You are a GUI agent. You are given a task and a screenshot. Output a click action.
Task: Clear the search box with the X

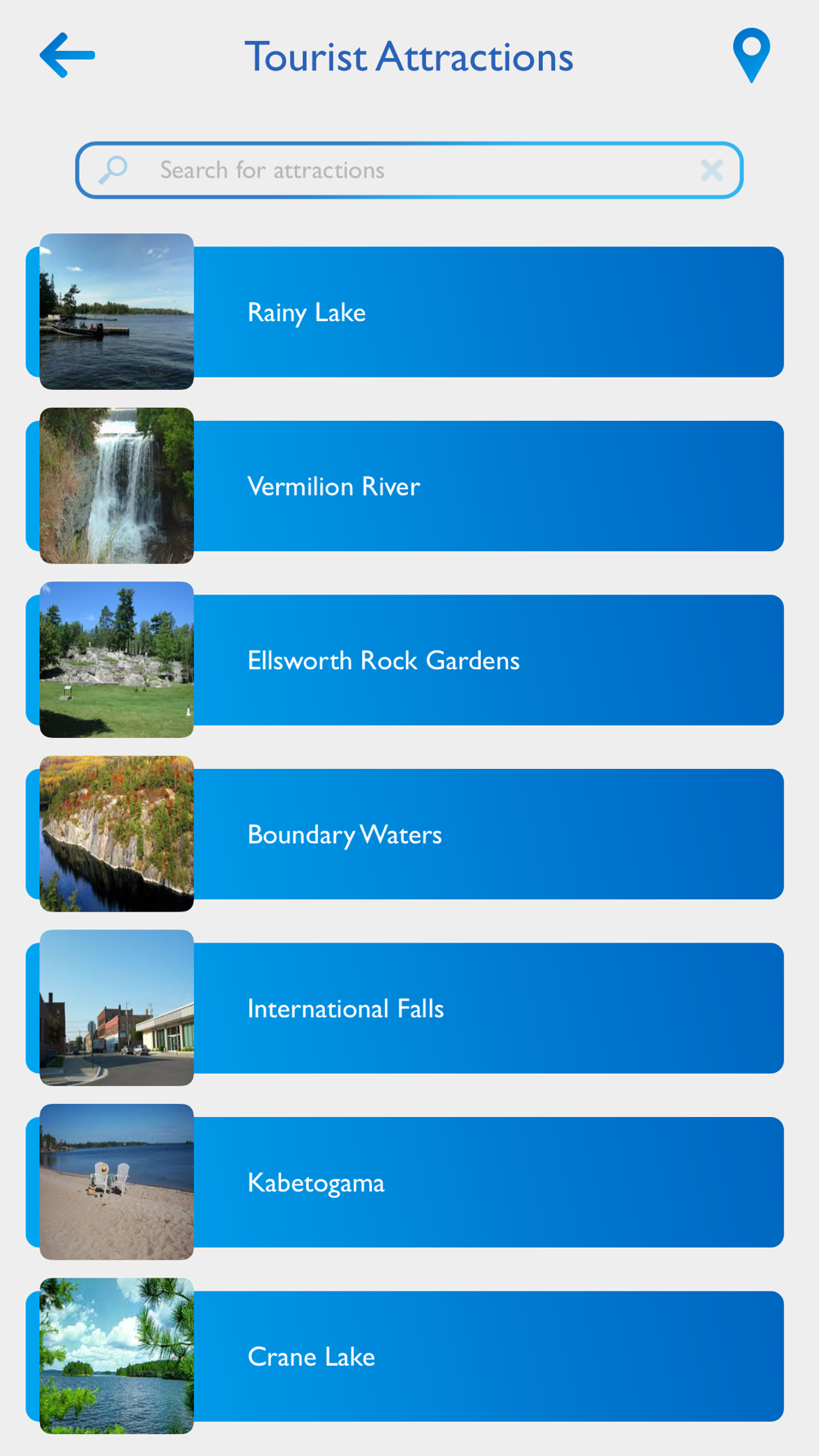[x=712, y=170]
